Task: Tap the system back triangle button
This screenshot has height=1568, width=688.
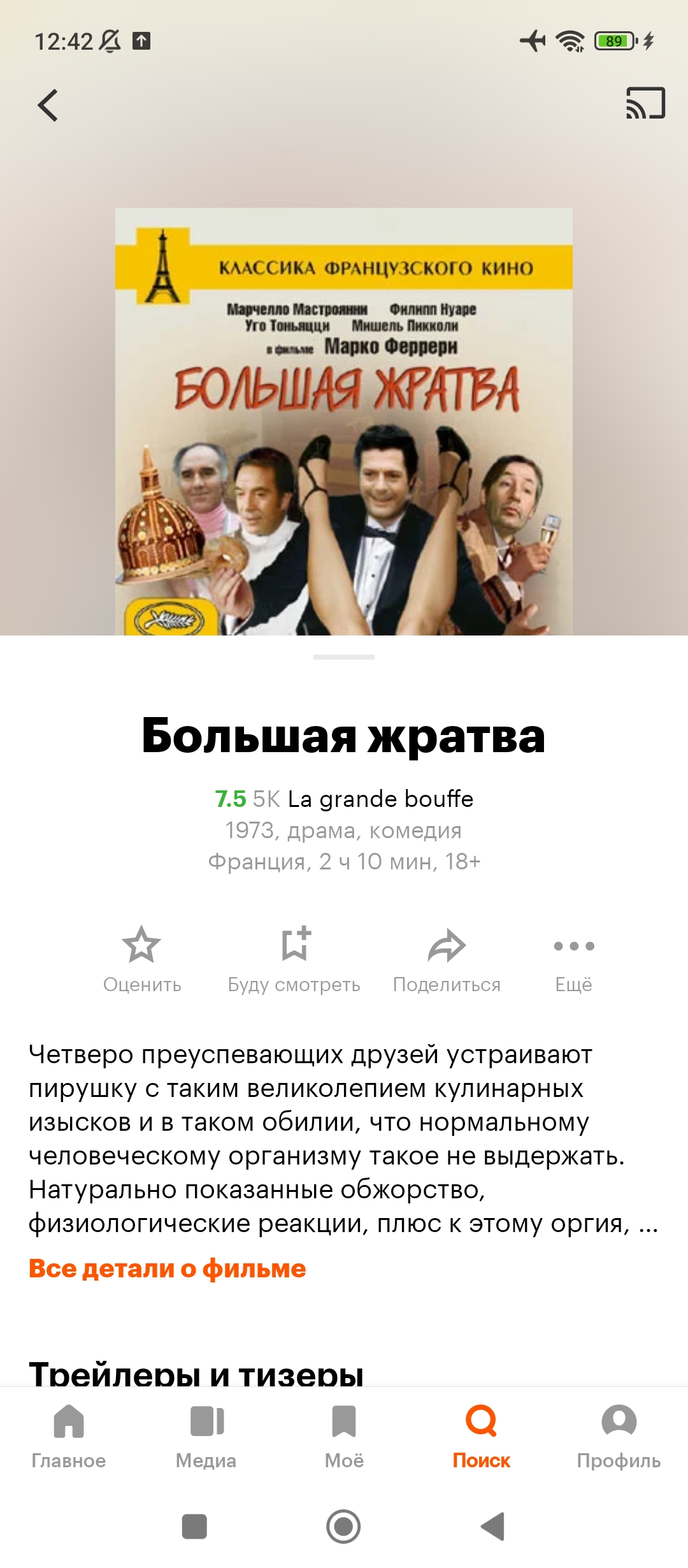Action: click(x=493, y=1527)
